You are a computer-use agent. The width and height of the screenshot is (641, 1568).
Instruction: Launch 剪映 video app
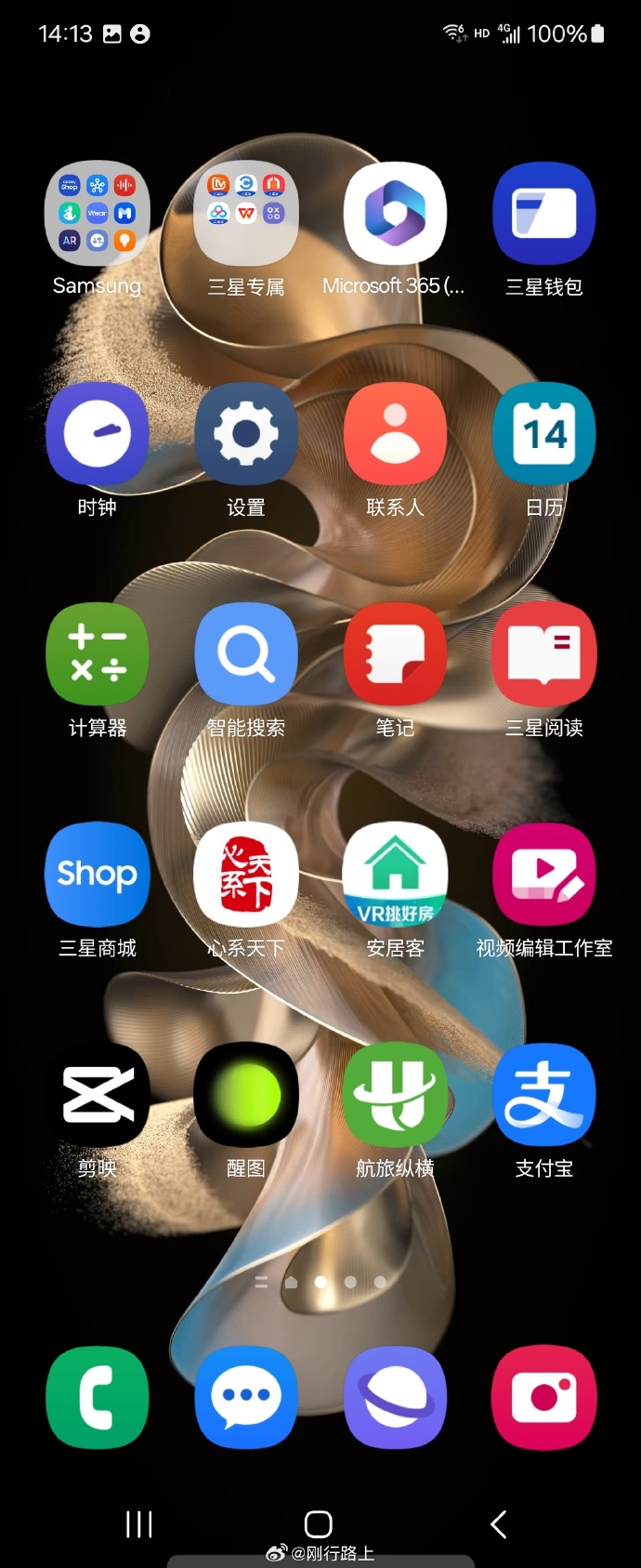click(x=98, y=1095)
